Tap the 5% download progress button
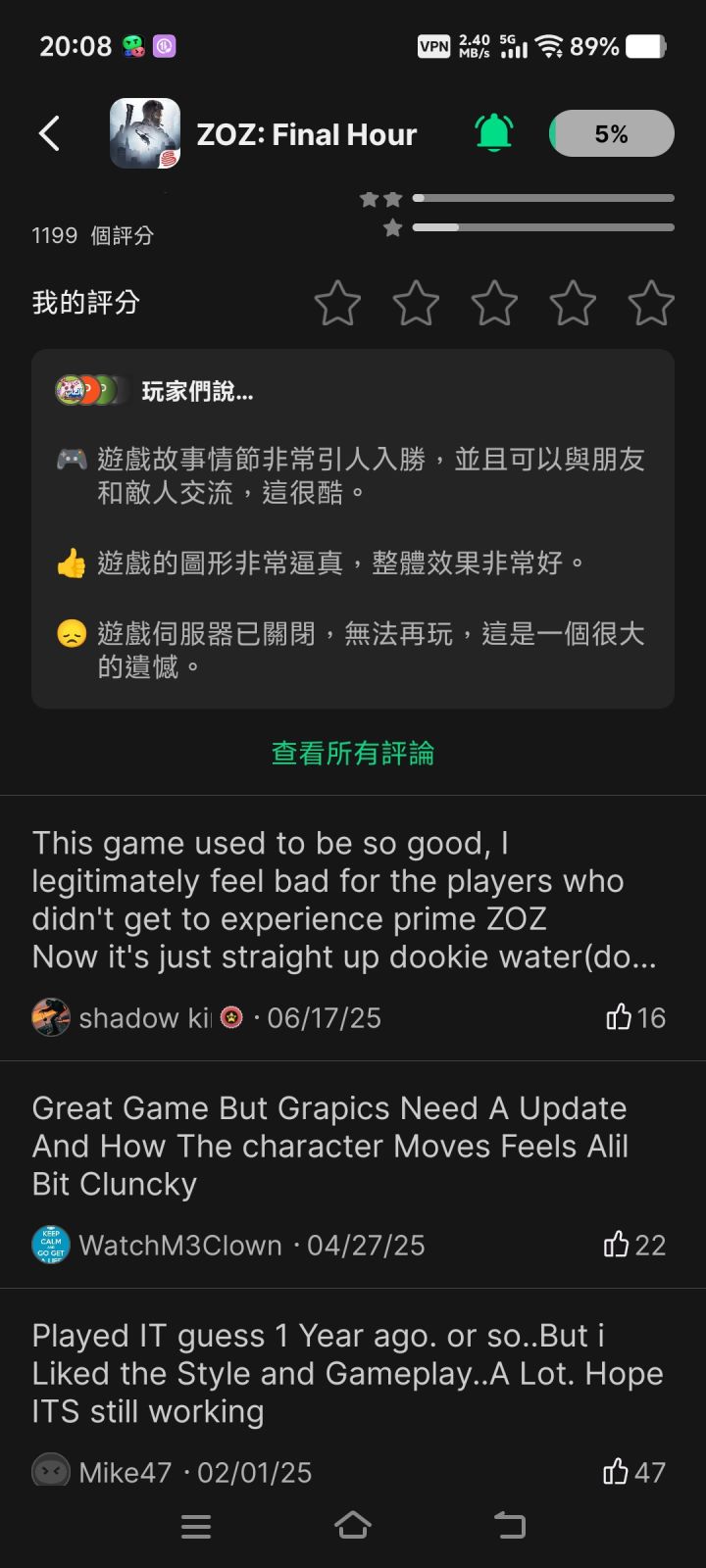This screenshot has height=1568, width=706. tap(611, 132)
